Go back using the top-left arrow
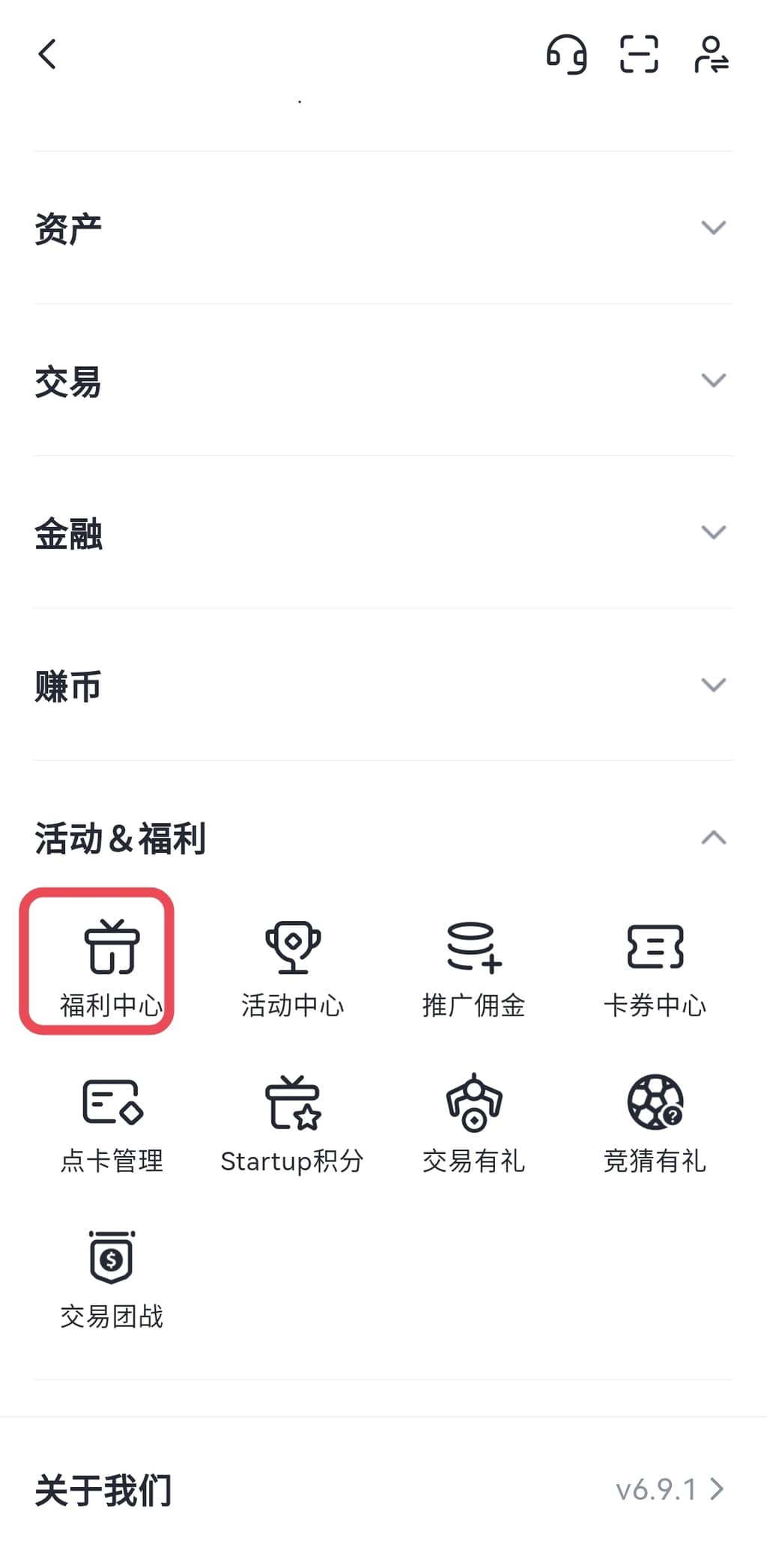 (x=47, y=55)
